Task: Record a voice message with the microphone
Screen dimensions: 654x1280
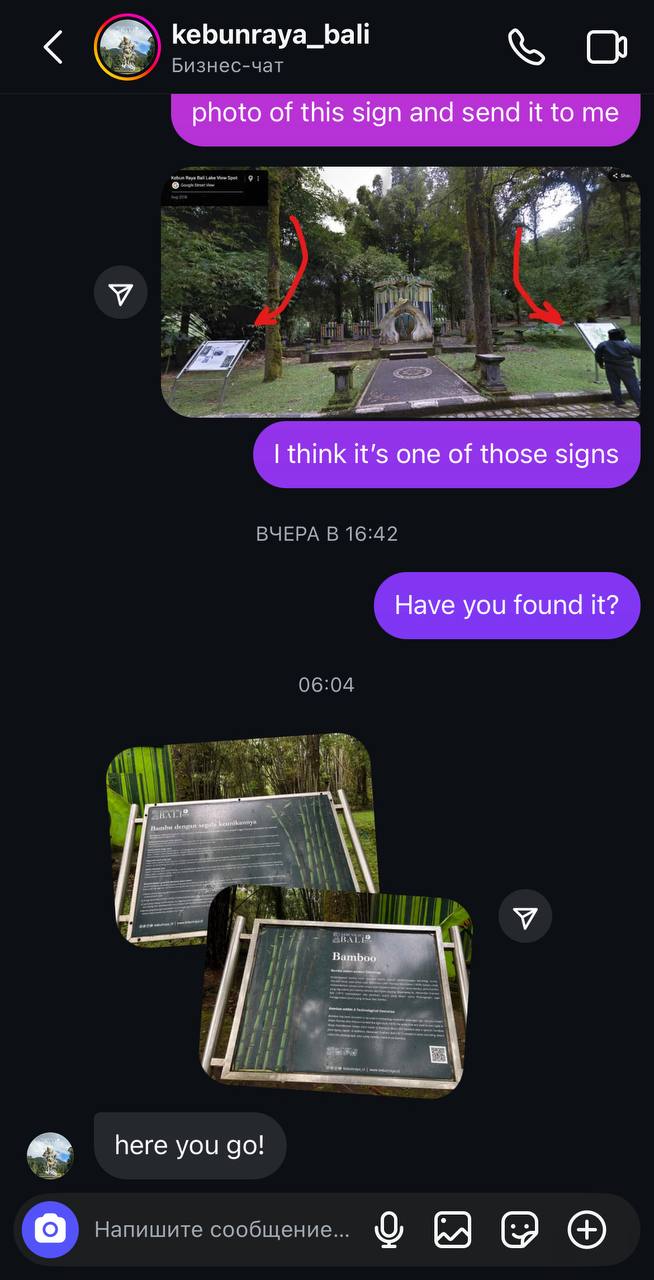Action: click(x=389, y=1229)
